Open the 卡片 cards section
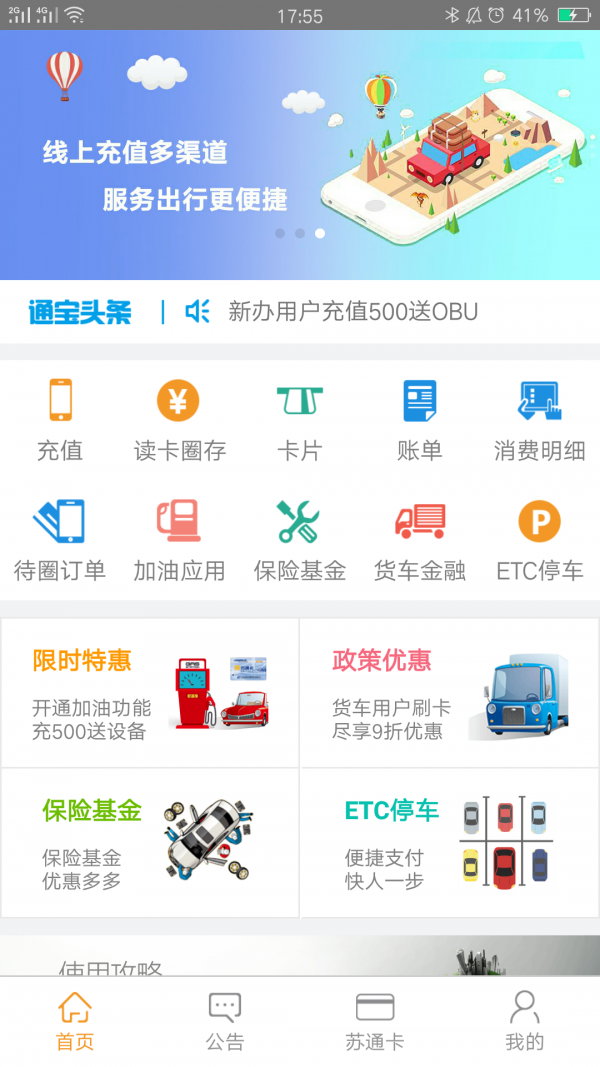This screenshot has width=600, height=1067. 299,420
